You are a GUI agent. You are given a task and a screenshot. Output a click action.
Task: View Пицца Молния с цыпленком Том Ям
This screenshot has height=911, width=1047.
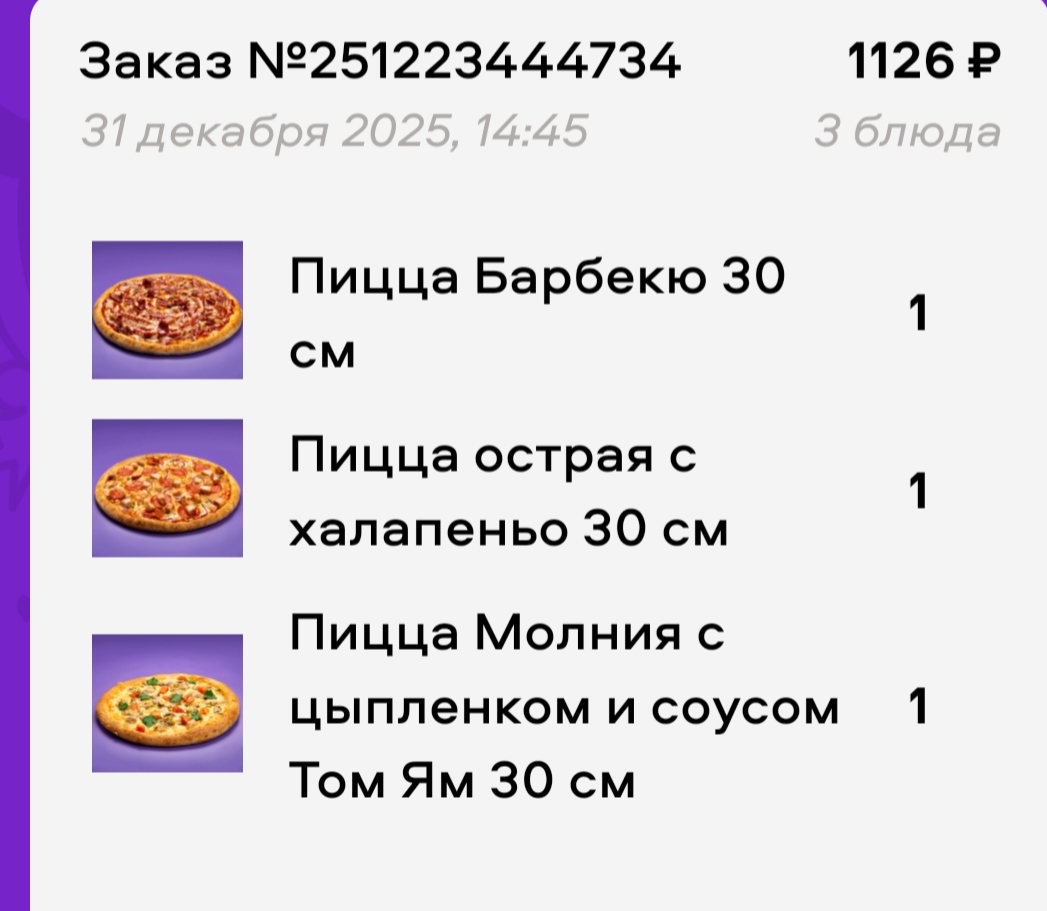pos(564,708)
